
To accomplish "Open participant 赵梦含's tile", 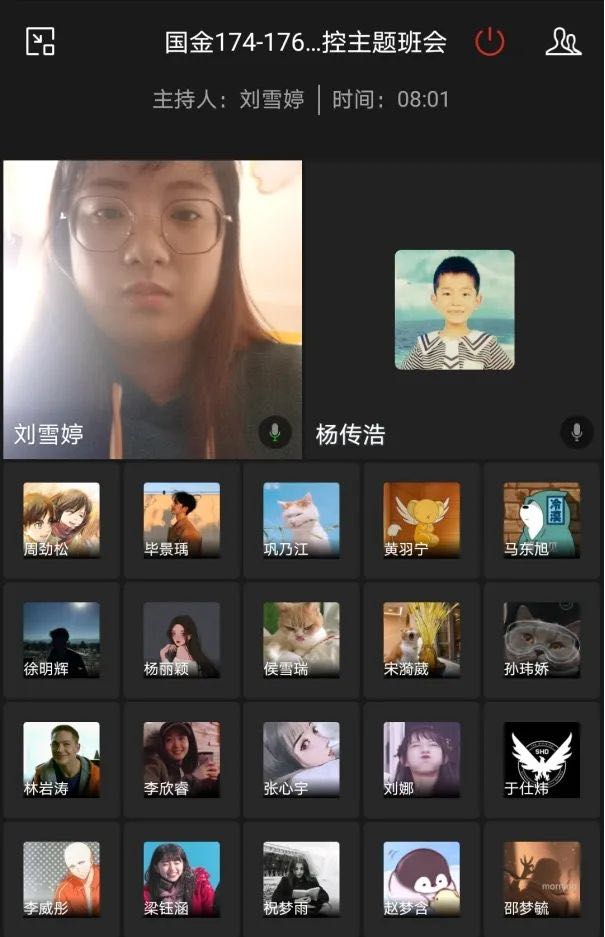I will point(421,880).
